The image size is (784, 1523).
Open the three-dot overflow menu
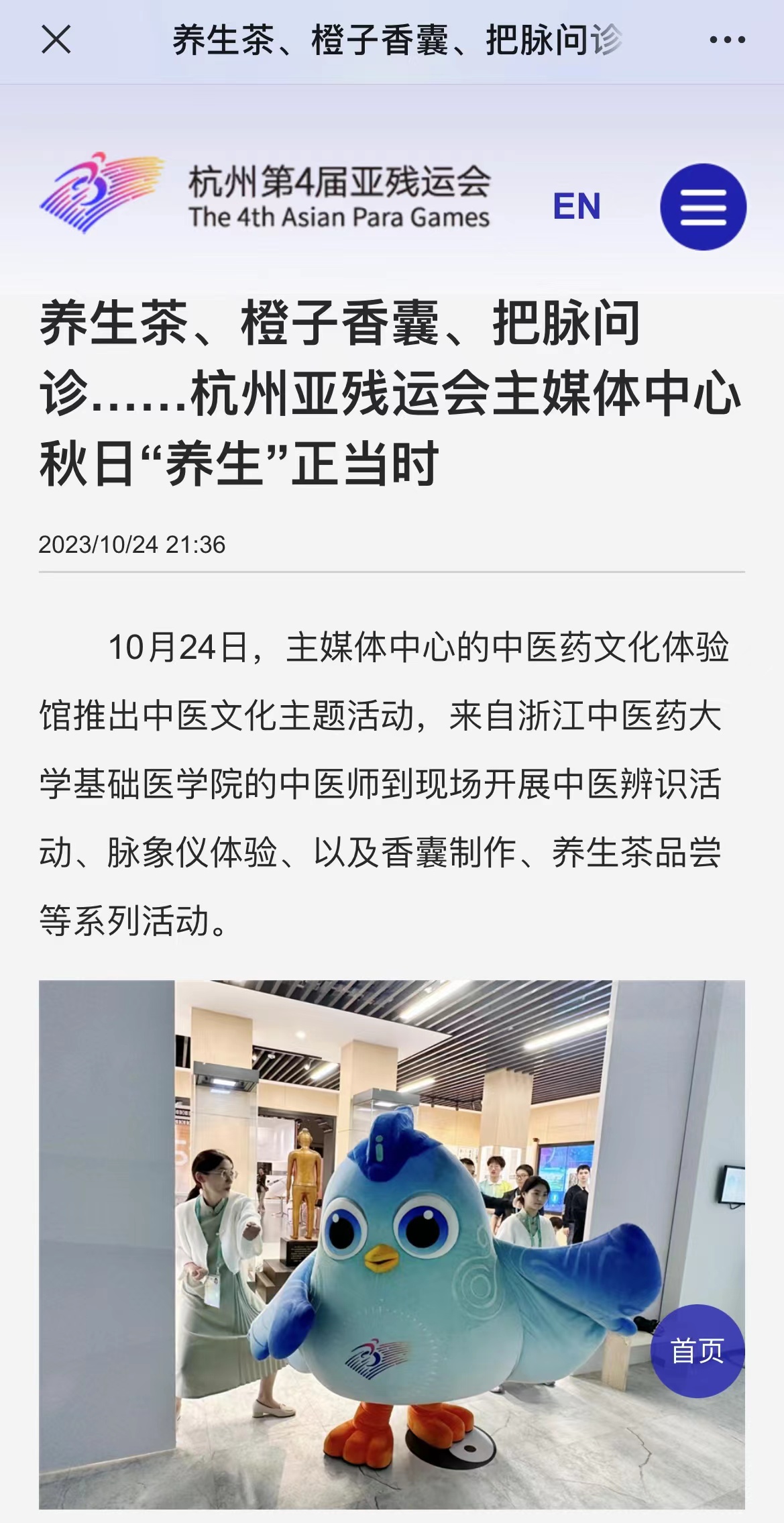tap(727, 40)
